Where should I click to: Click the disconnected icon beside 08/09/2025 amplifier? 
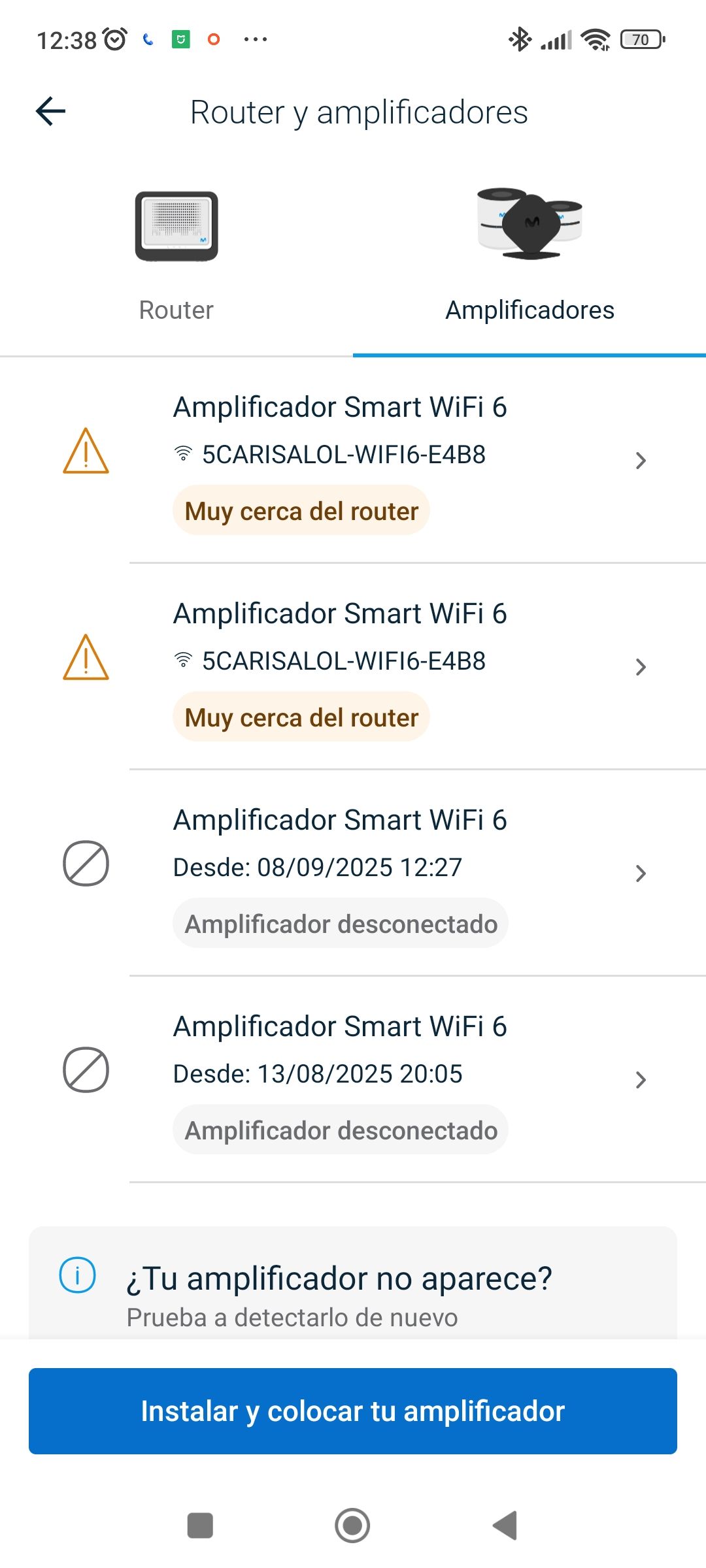click(x=87, y=864)
